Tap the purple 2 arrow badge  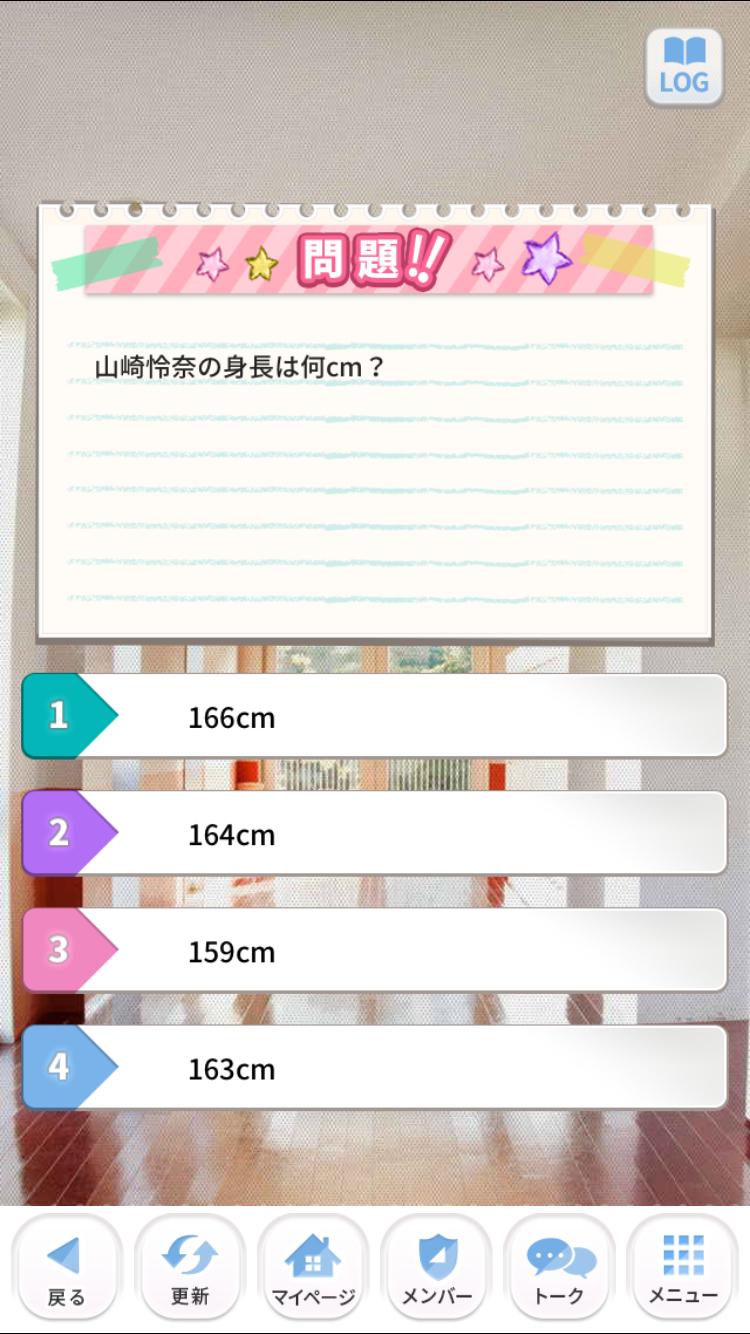pos(57,834)
